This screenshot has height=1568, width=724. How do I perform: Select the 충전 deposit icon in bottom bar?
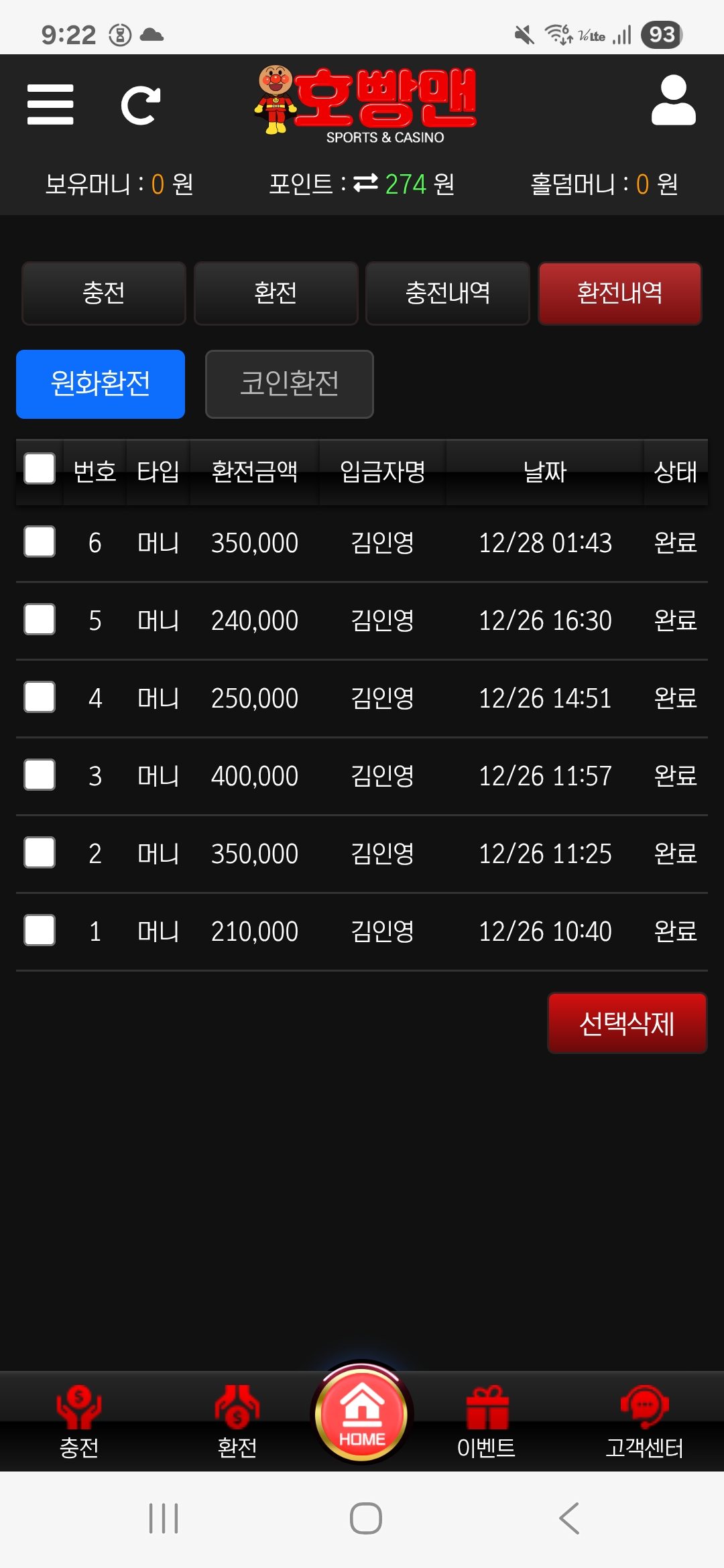tap(78, 1412)
